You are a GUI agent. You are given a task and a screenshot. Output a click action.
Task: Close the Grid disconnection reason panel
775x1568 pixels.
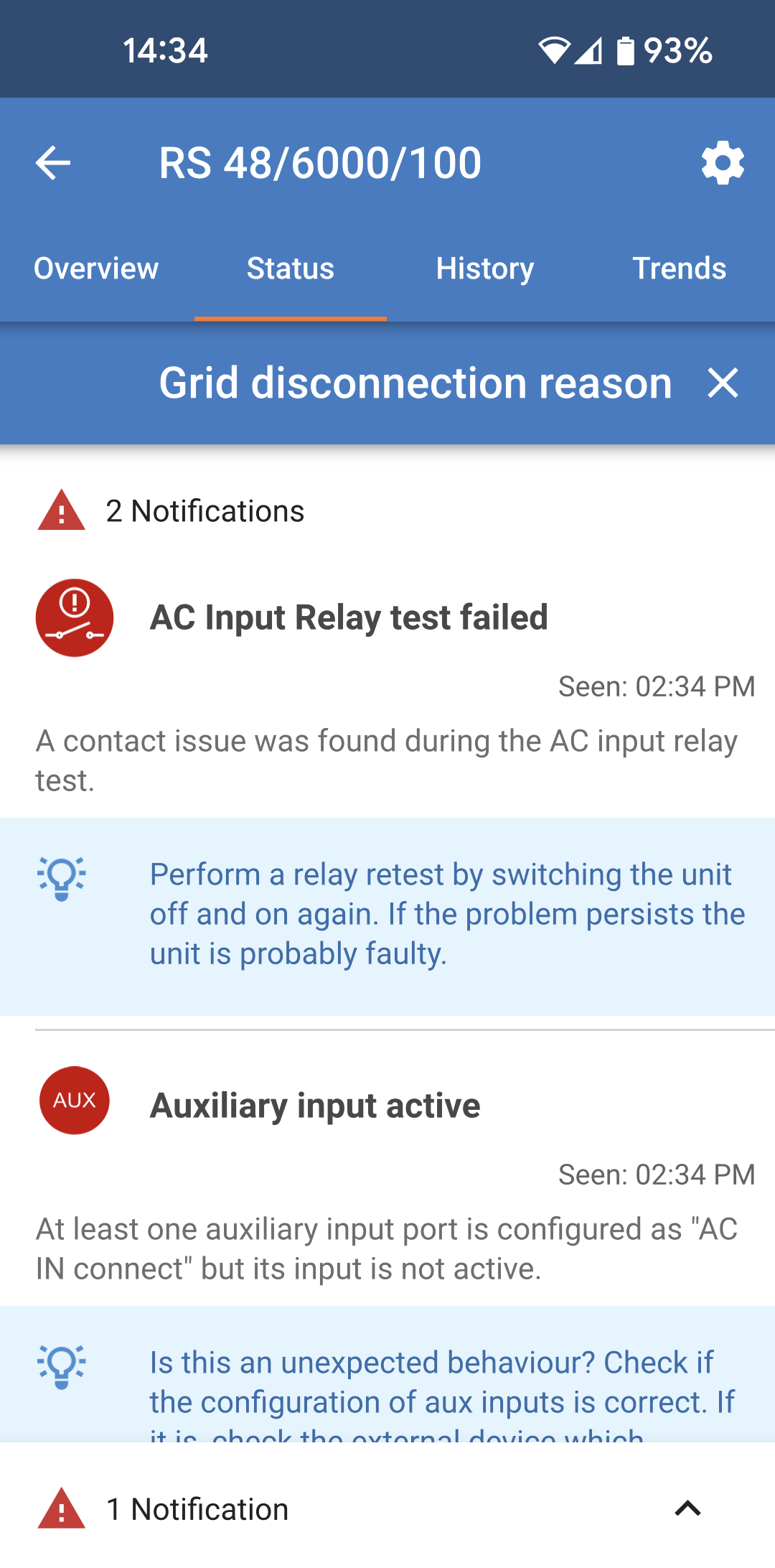tap(723, 383)
